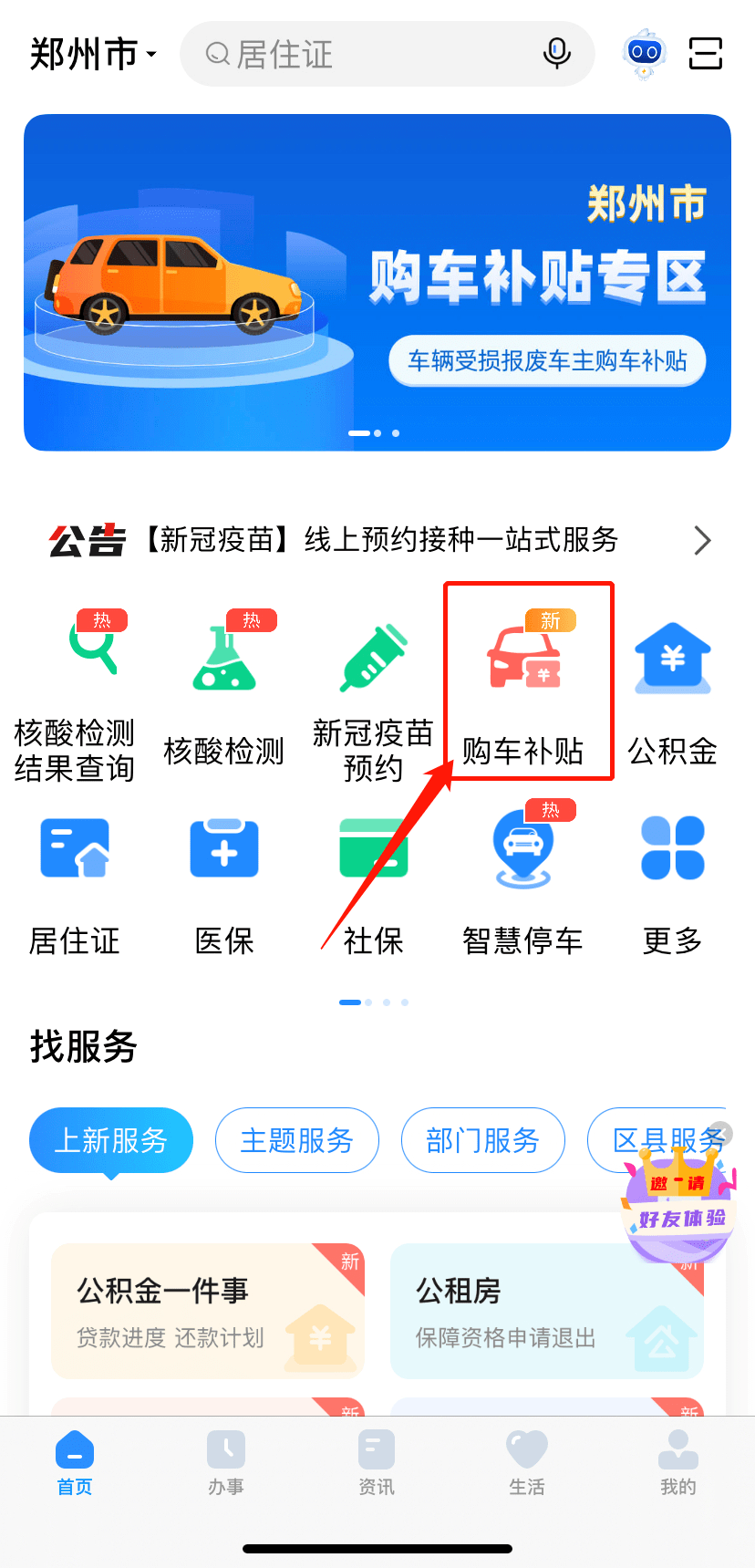This screenshot has width=755, height=1568.
Task: Switch to the 办事 tab
Action: (226, 1462)
